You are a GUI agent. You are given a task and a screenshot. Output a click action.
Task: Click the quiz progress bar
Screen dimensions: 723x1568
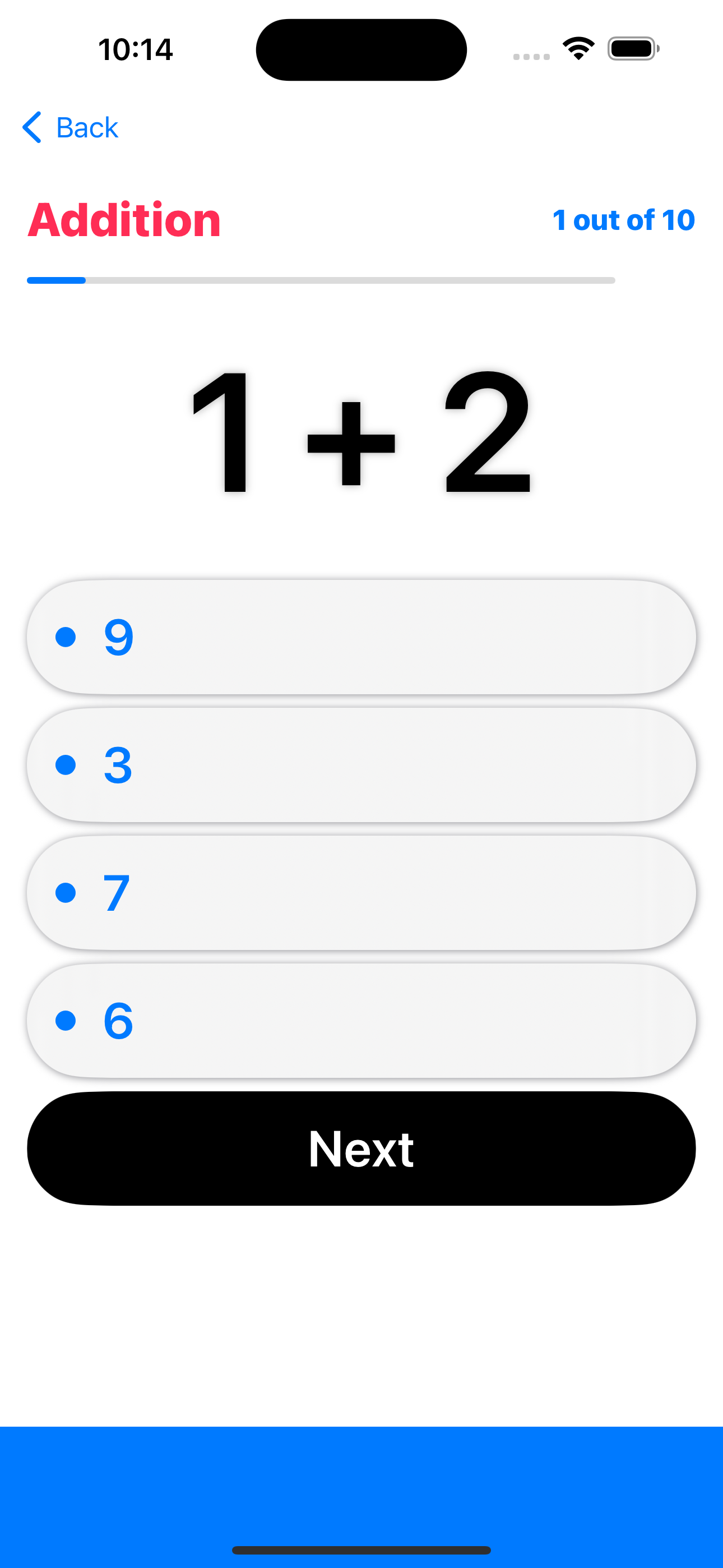coord(321,280)
